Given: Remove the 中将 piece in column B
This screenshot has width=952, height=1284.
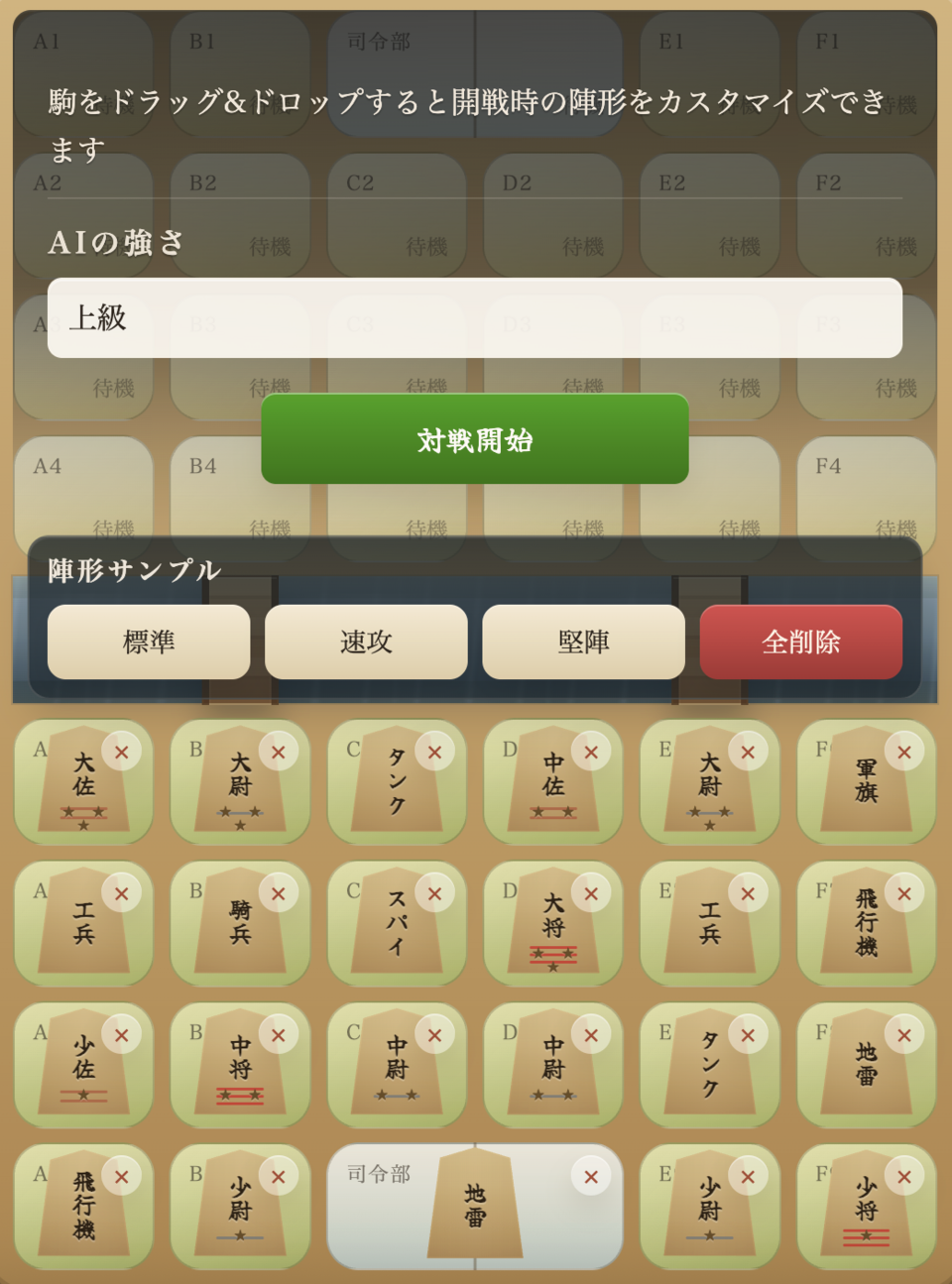Looking at the screenshot, I should click(x=279, y=1036).
